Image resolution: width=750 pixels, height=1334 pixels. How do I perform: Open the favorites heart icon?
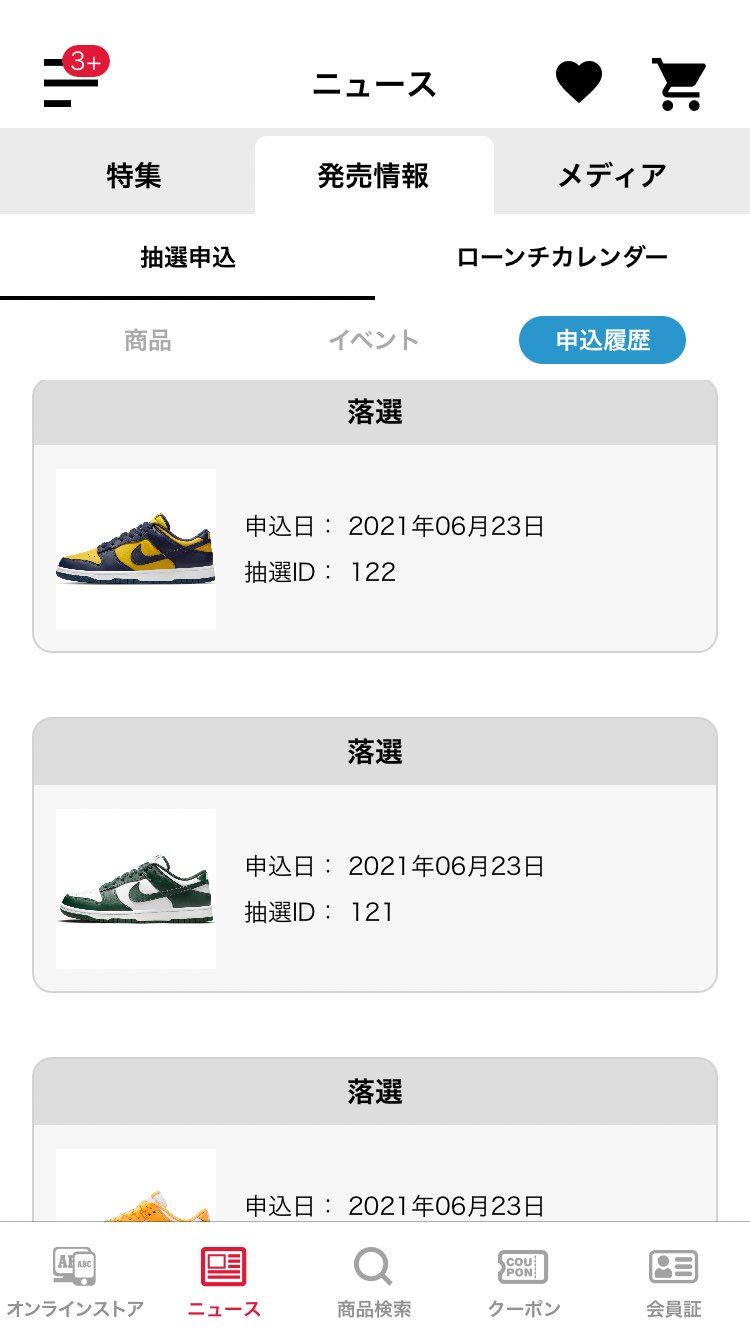pos(580,82)
